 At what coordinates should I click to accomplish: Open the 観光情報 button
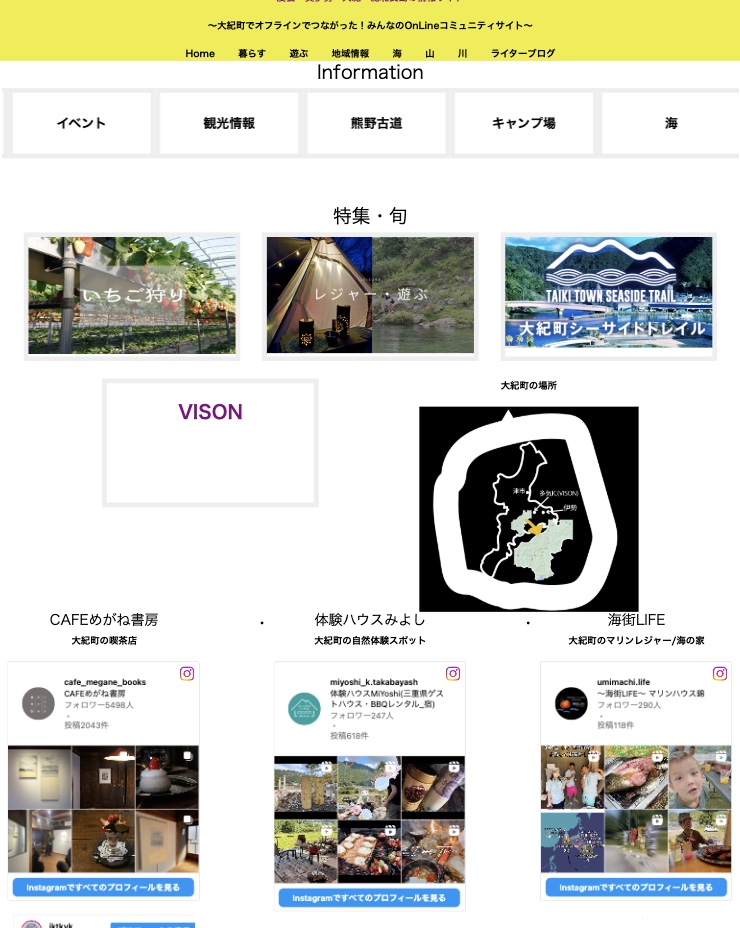click(229, 124)
